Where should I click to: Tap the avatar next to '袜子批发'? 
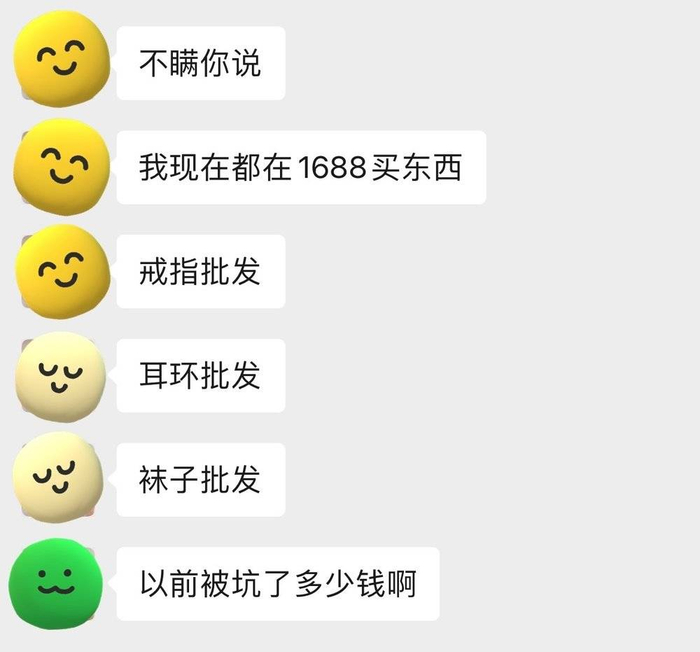[59, 479]
